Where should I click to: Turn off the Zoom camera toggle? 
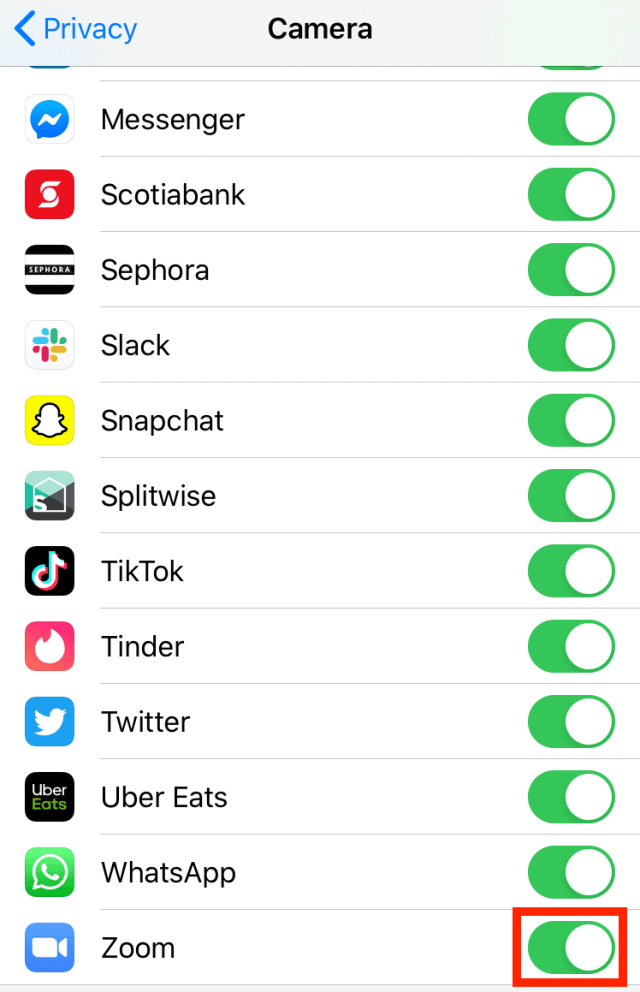570,948
